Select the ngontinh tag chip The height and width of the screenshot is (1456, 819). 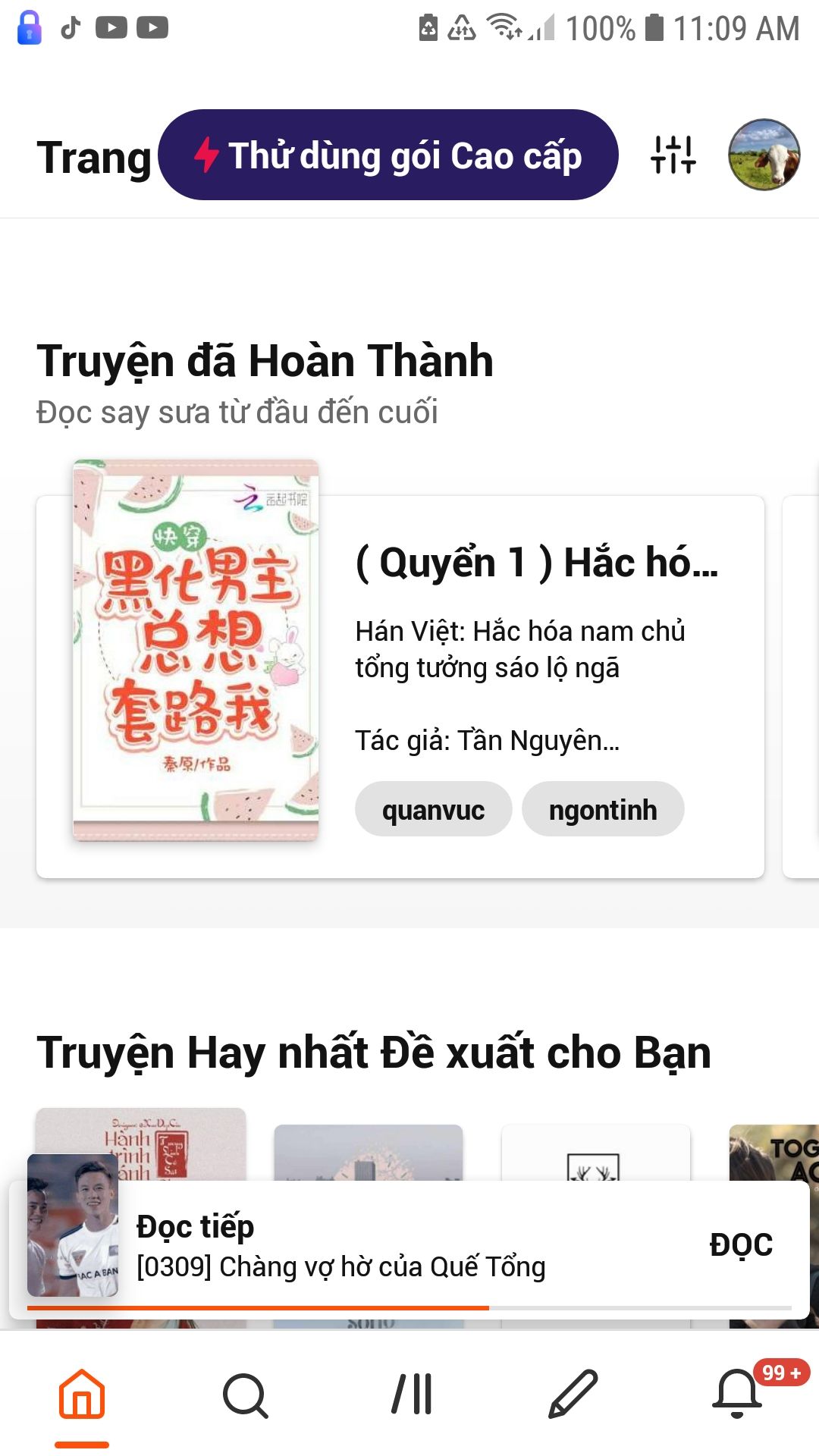tap(603, 809)
